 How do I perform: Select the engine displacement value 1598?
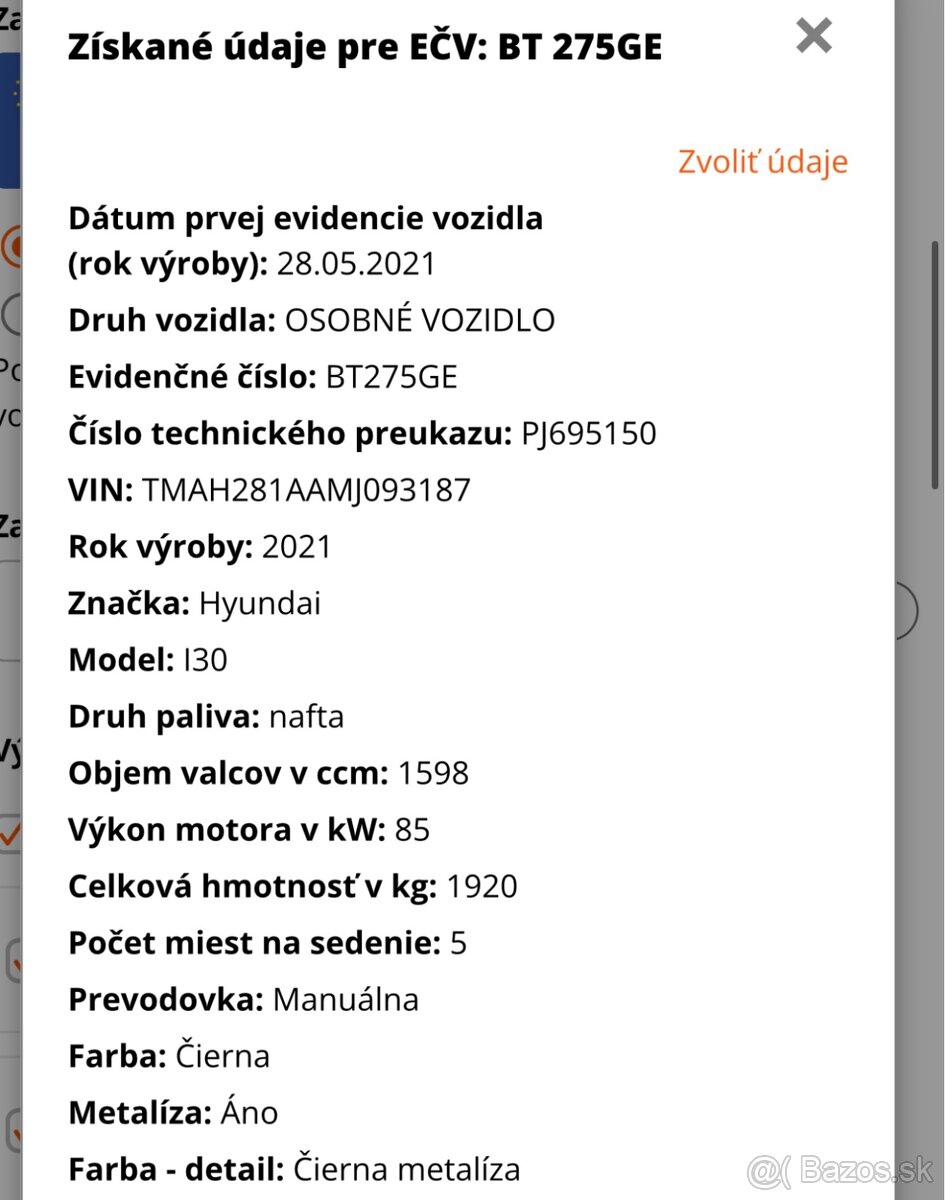(432, 772)
